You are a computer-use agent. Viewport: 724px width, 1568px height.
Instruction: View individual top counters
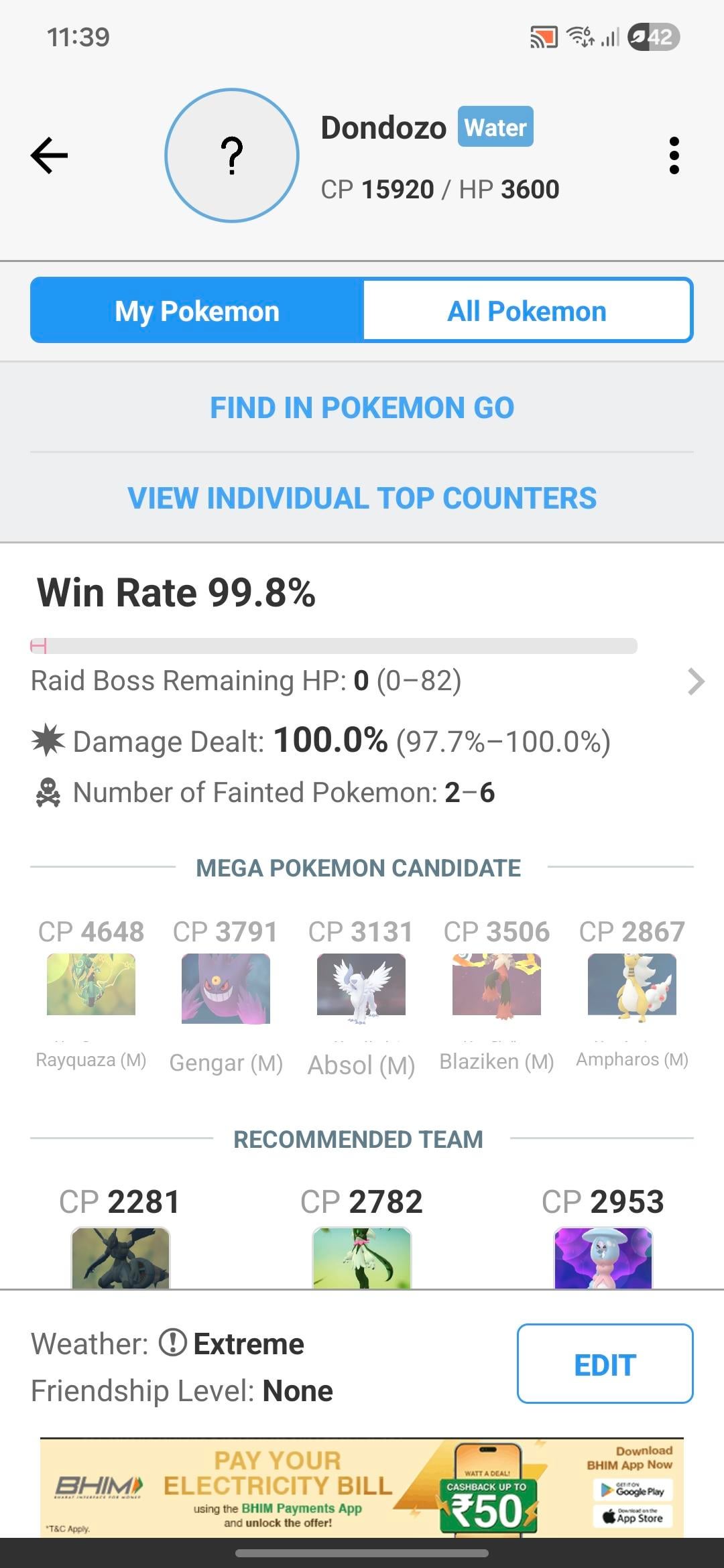pos(362,498)
